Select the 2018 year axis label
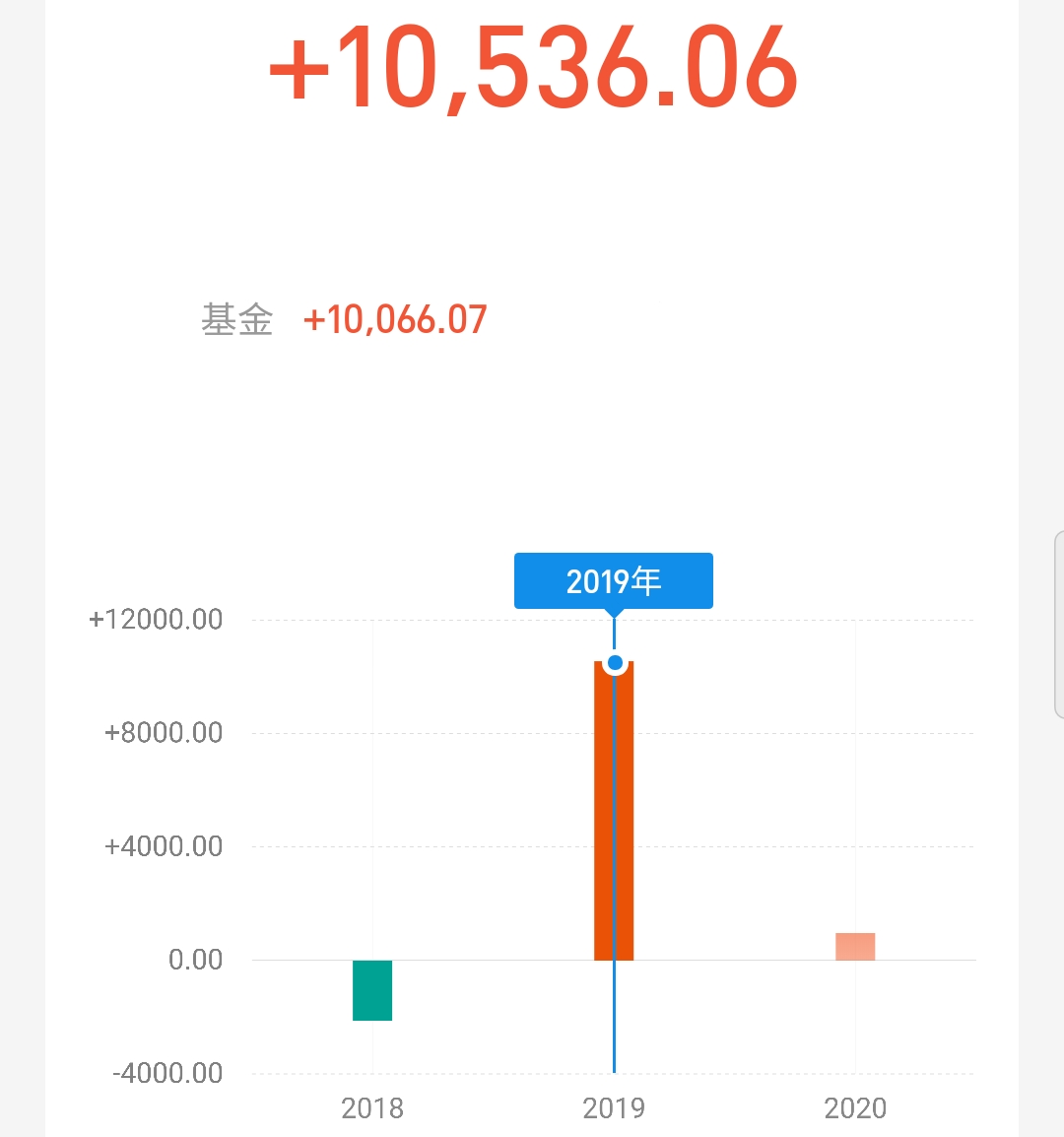The width and height of the screenshot is (1064, 1137). [x=371, y=1107]
